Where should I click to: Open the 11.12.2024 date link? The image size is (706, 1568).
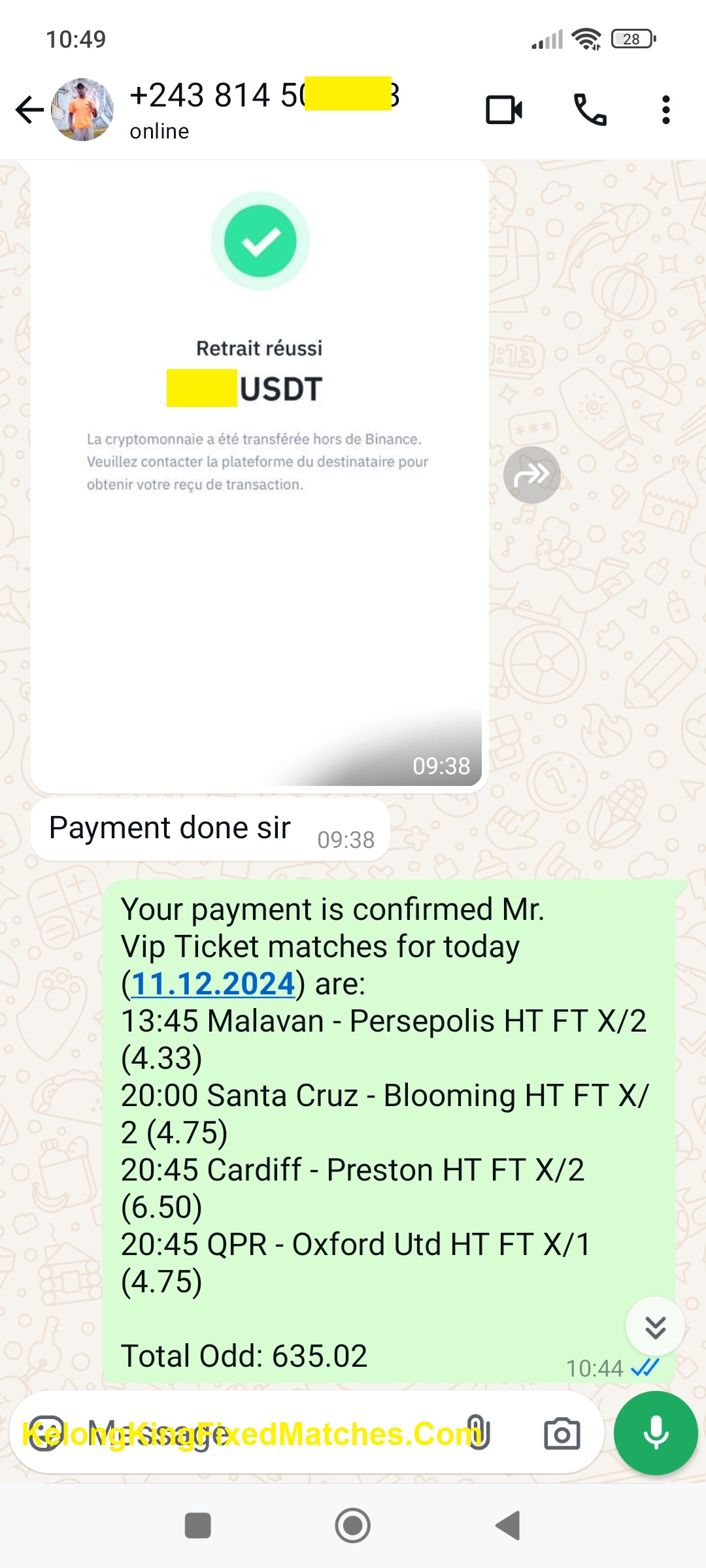(213, 984)
